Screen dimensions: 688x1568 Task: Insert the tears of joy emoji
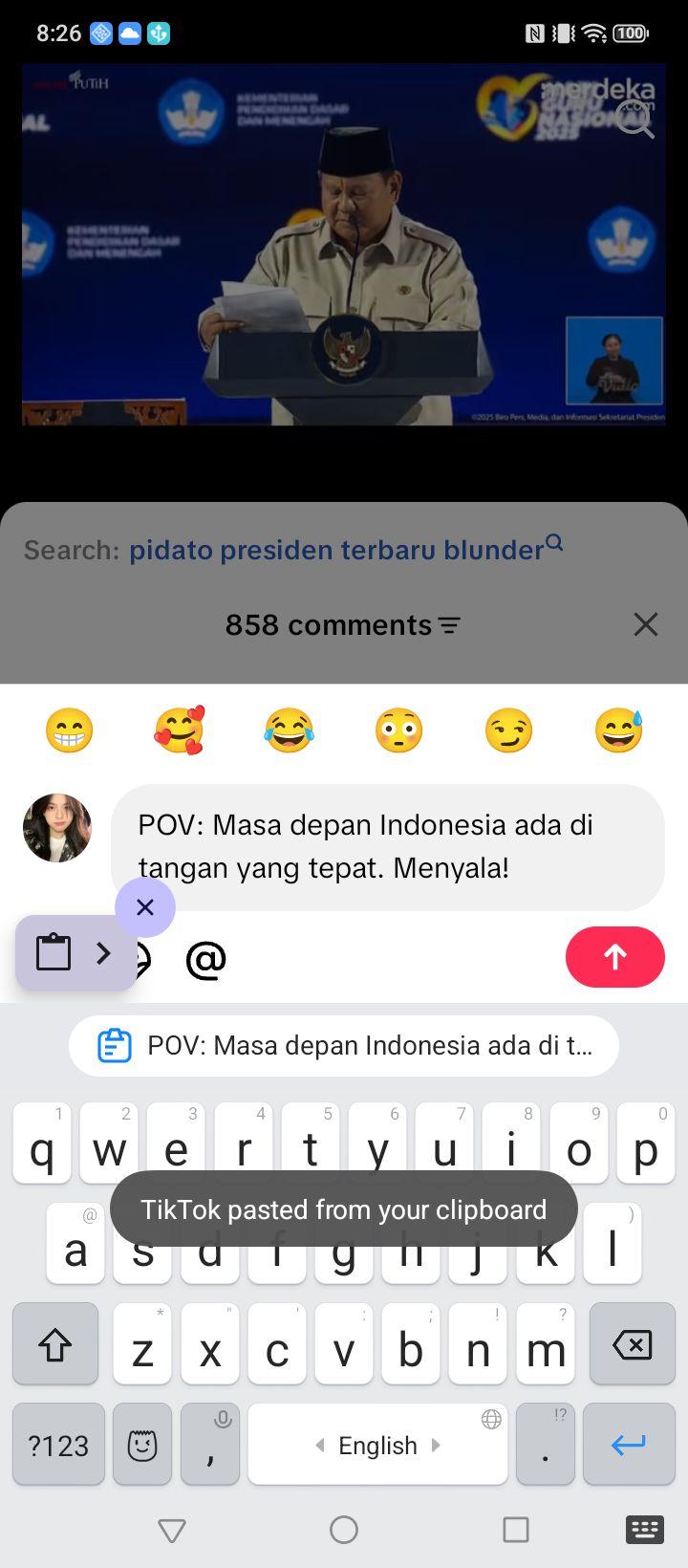click(x=289, y=730)
